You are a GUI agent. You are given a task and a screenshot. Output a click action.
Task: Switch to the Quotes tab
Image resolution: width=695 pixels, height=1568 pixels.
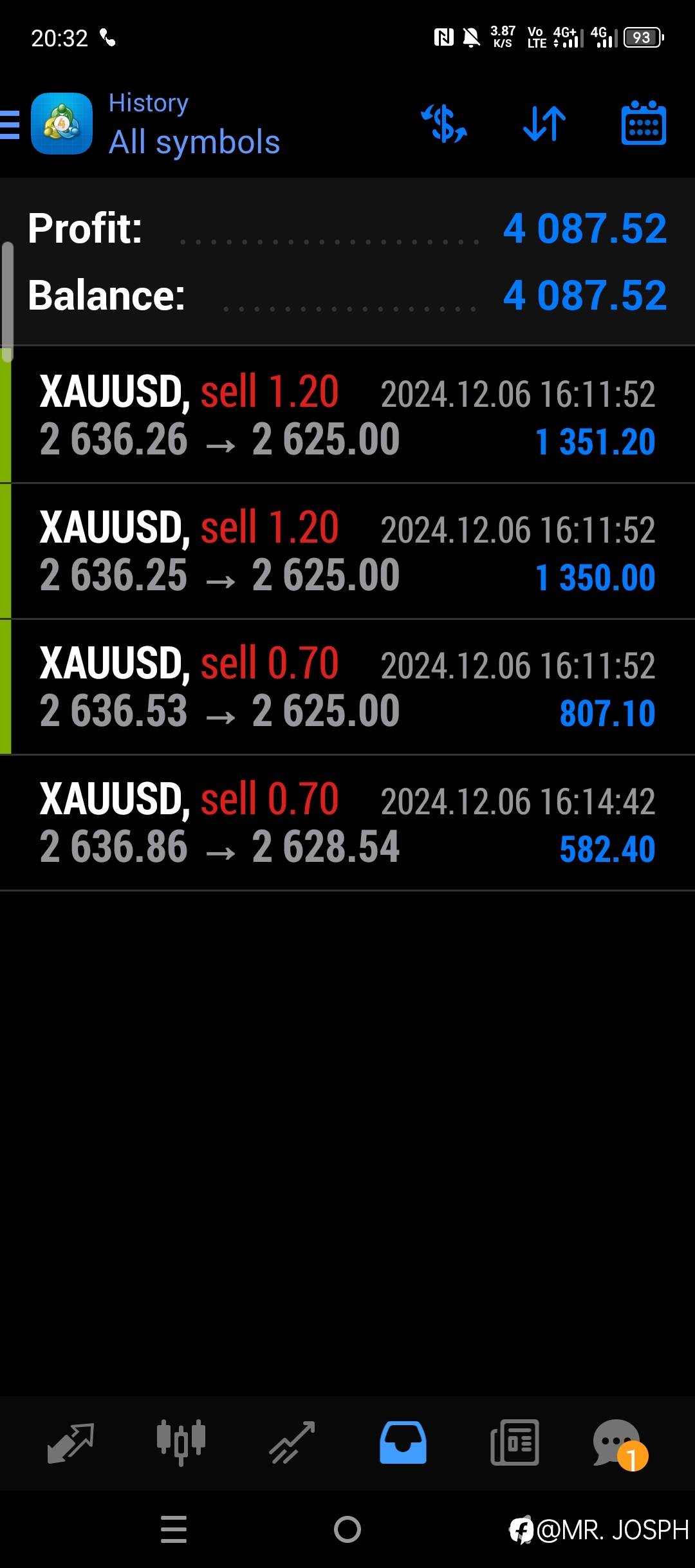click(71, 1442)
